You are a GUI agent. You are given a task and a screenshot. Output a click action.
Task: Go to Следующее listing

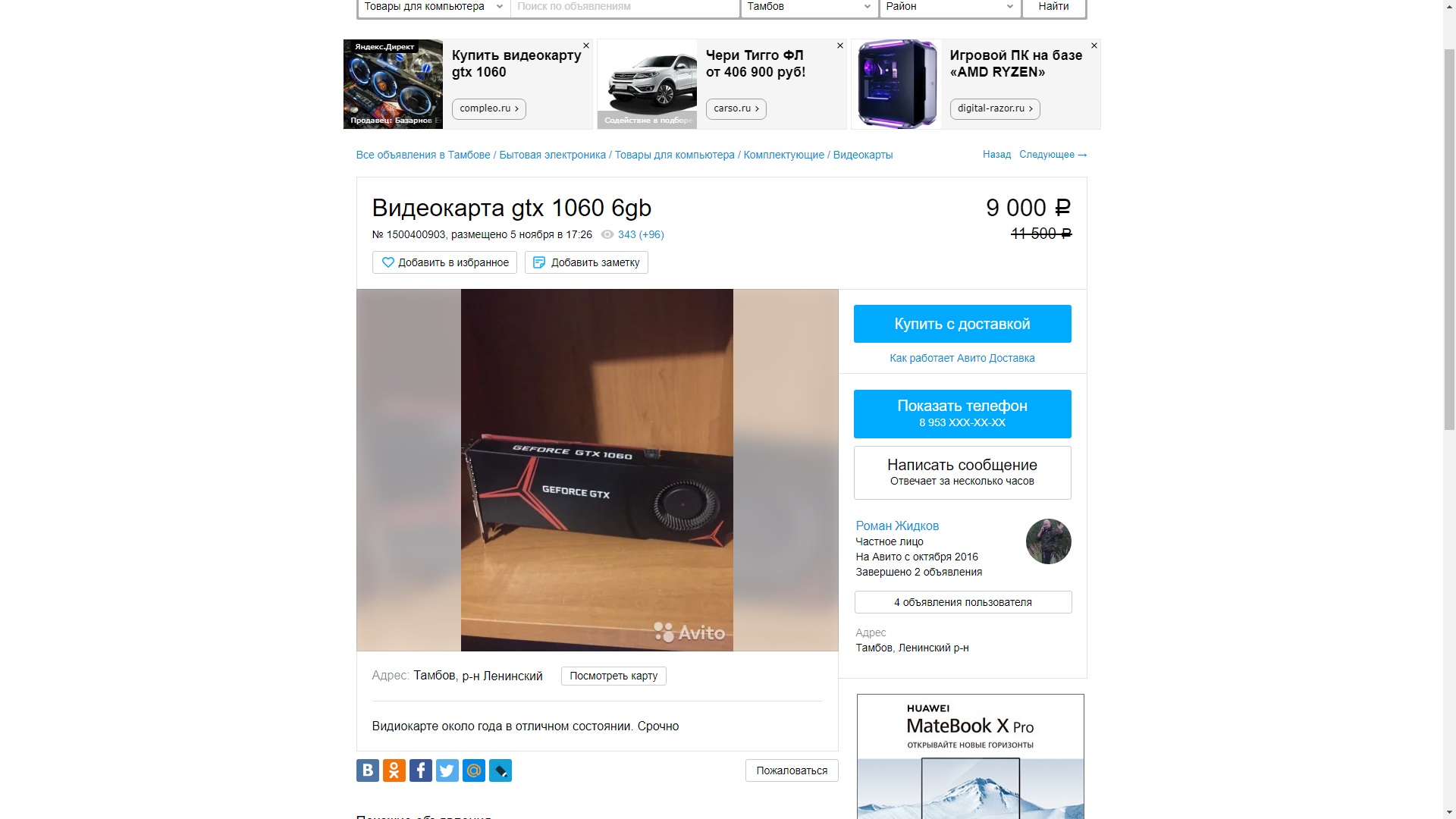(1053, 155)
